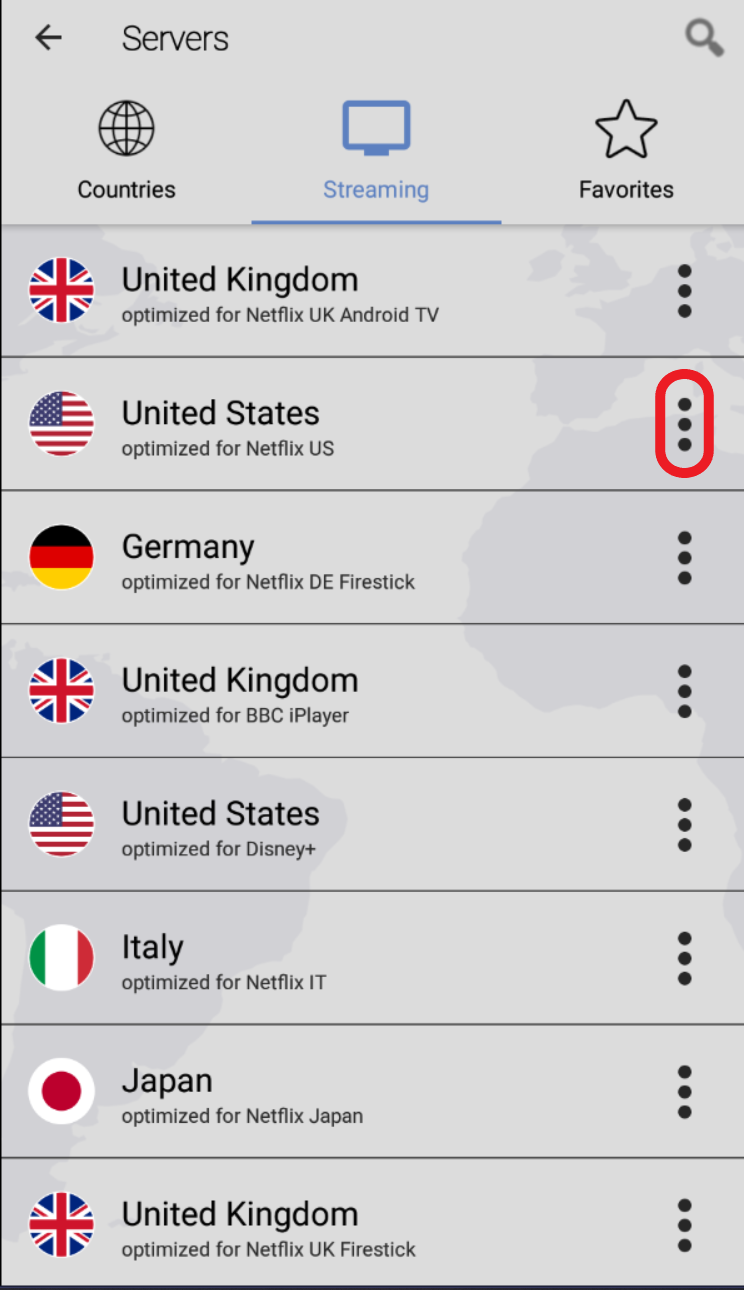Open options for the Italy server

684,958
